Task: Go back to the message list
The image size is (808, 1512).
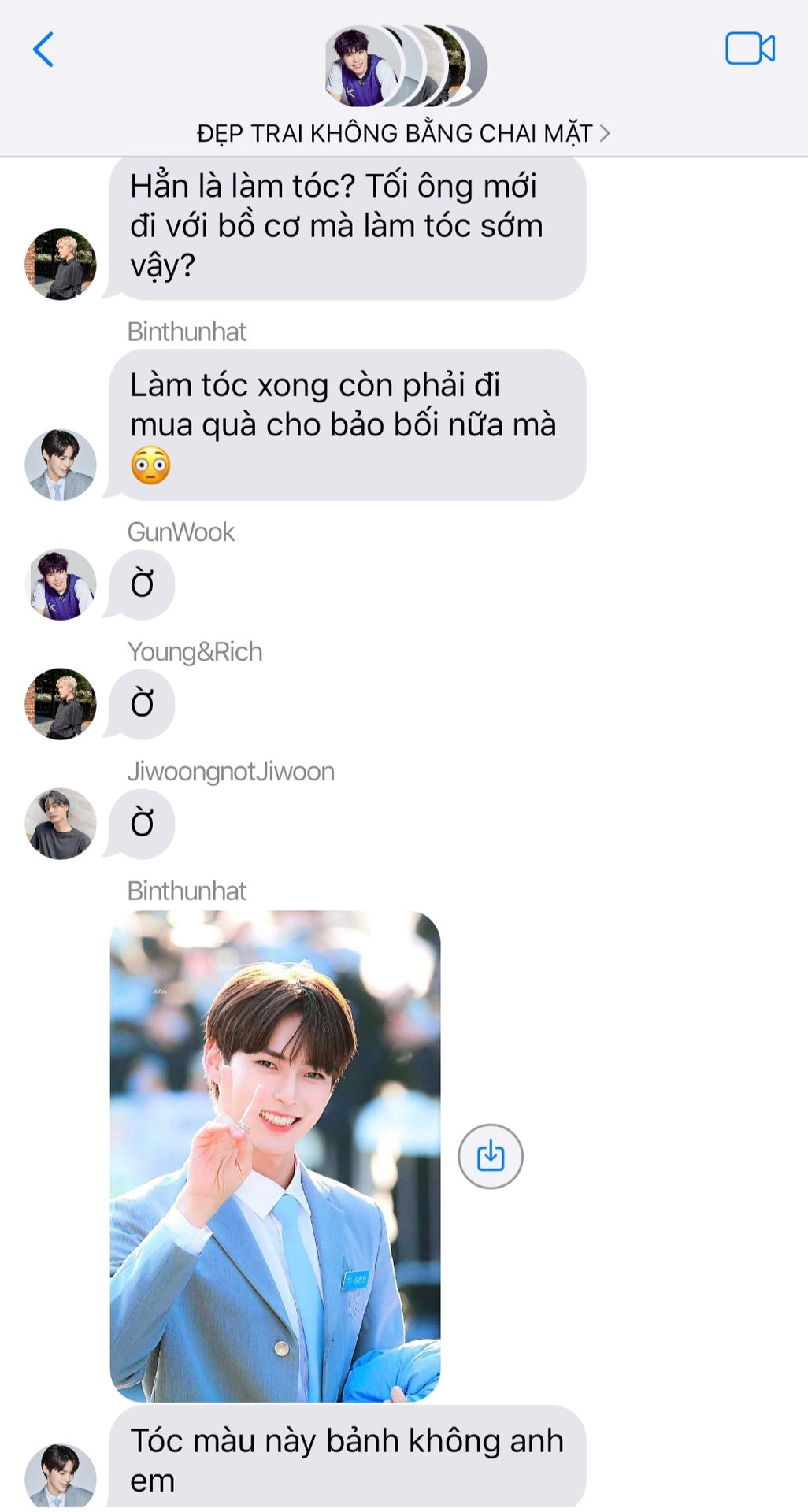Action: tap(43, 50)
